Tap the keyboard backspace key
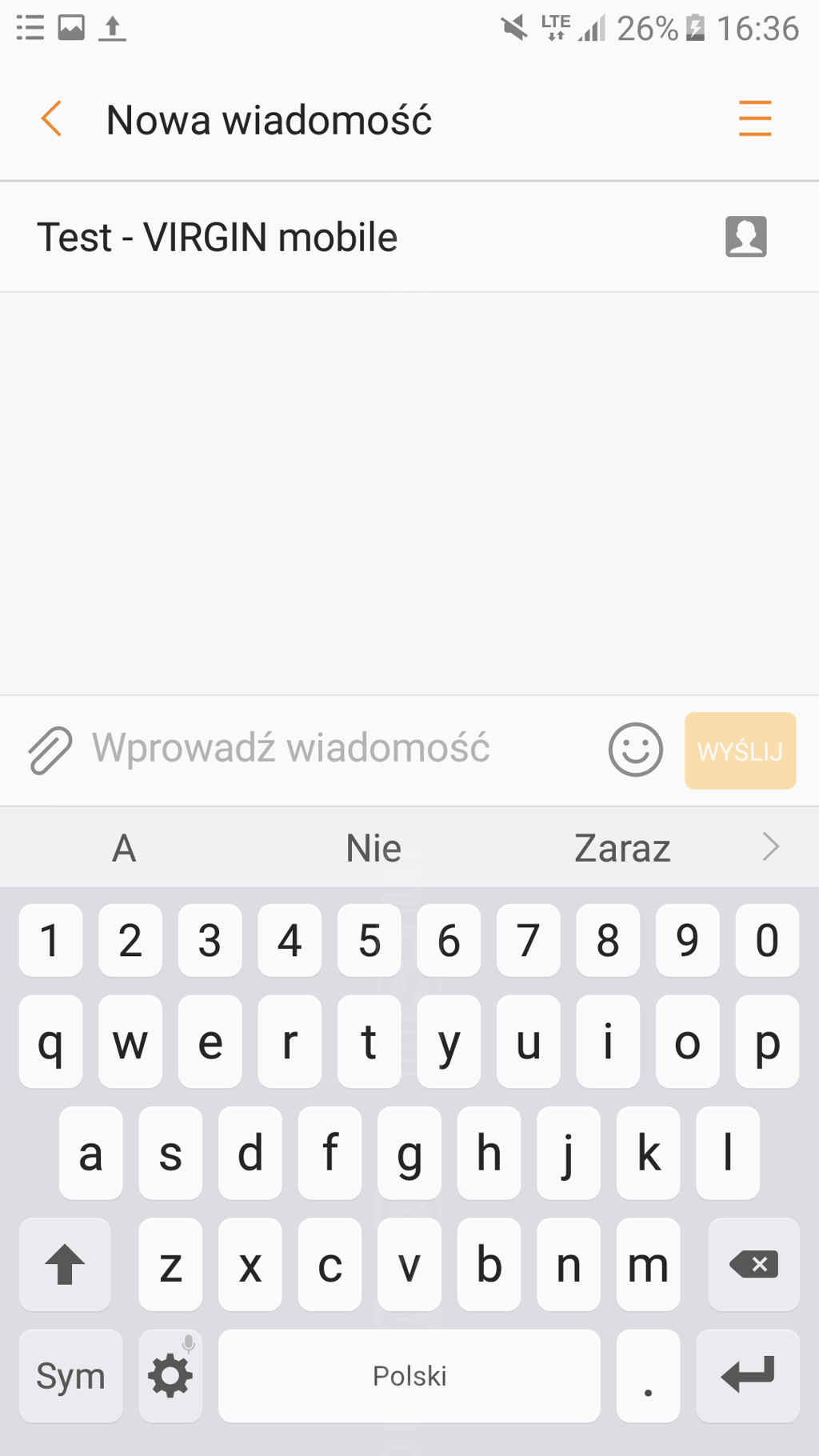 pos(753,1265)
